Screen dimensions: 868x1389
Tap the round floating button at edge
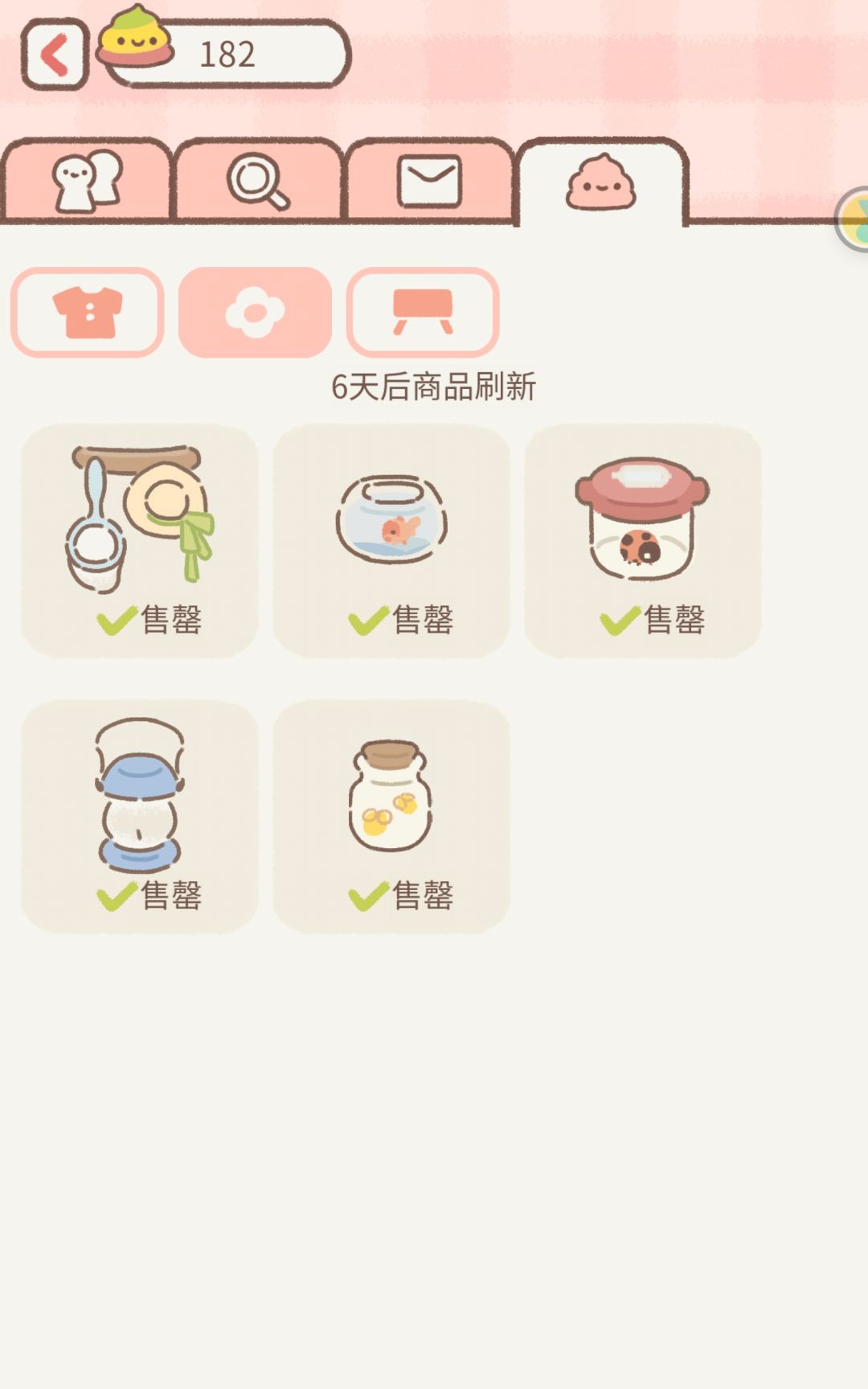pos(852,219)
